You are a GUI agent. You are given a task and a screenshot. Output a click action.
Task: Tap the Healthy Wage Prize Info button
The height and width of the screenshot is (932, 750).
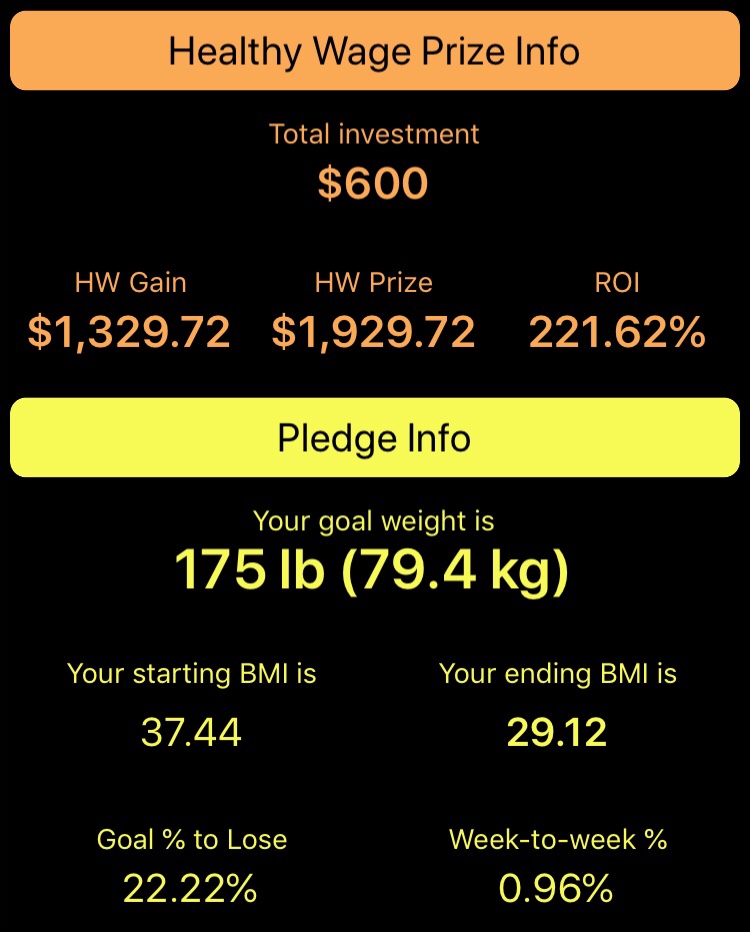375,51
